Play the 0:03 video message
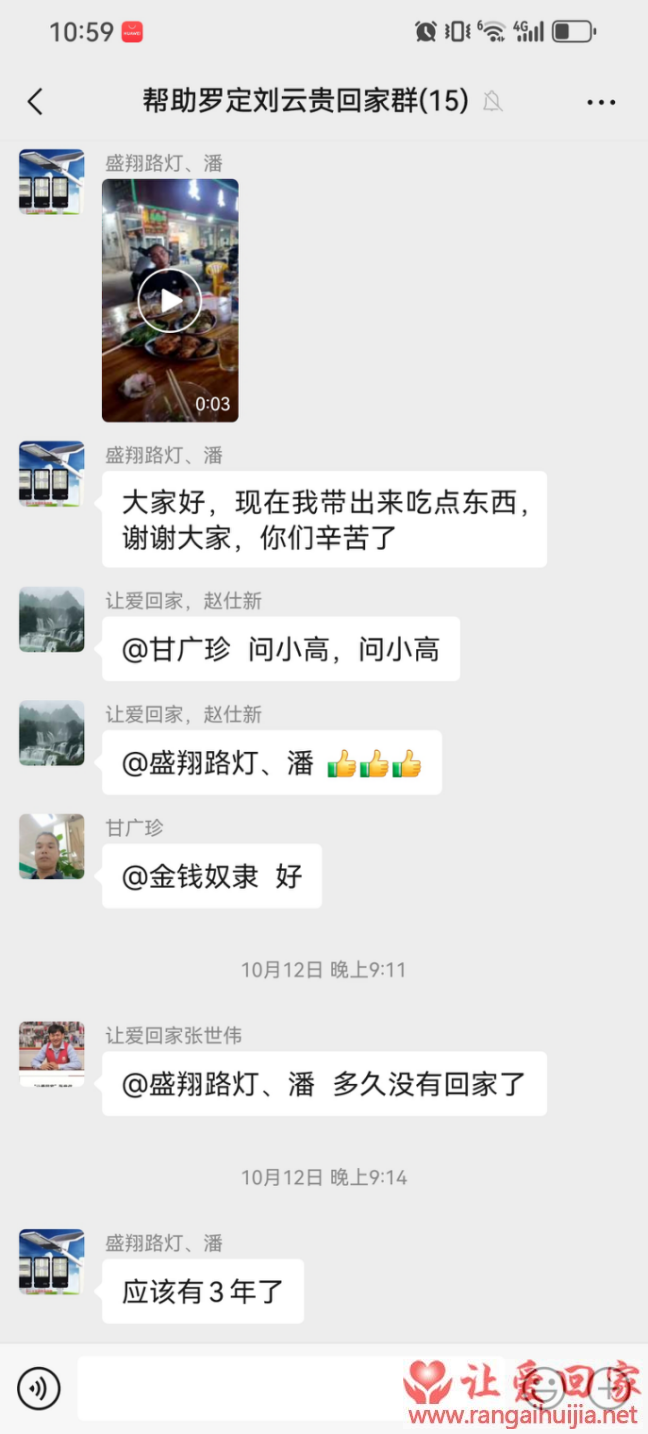This screenshot has height=1434, width=648. [170, 300]
